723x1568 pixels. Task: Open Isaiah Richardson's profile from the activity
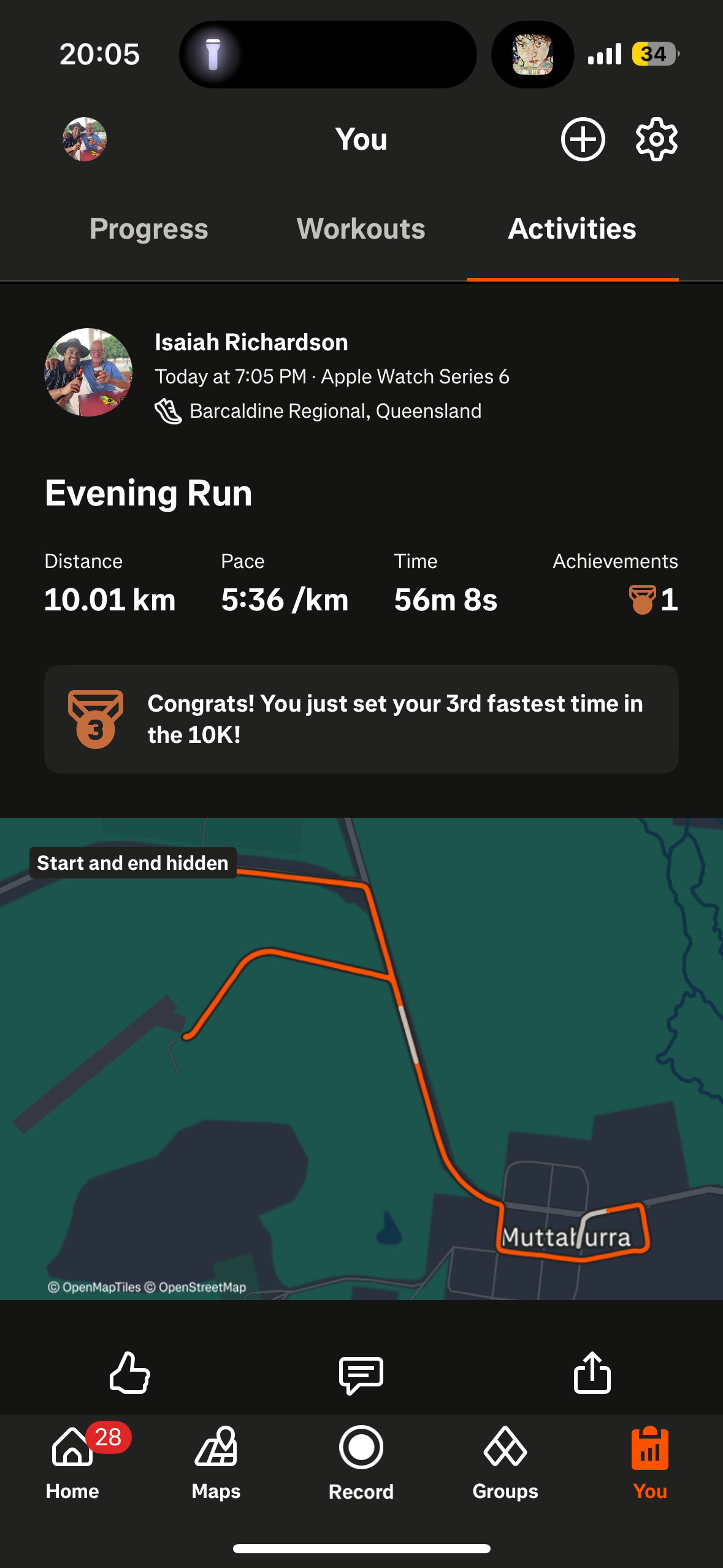click(x=251, y=342)
